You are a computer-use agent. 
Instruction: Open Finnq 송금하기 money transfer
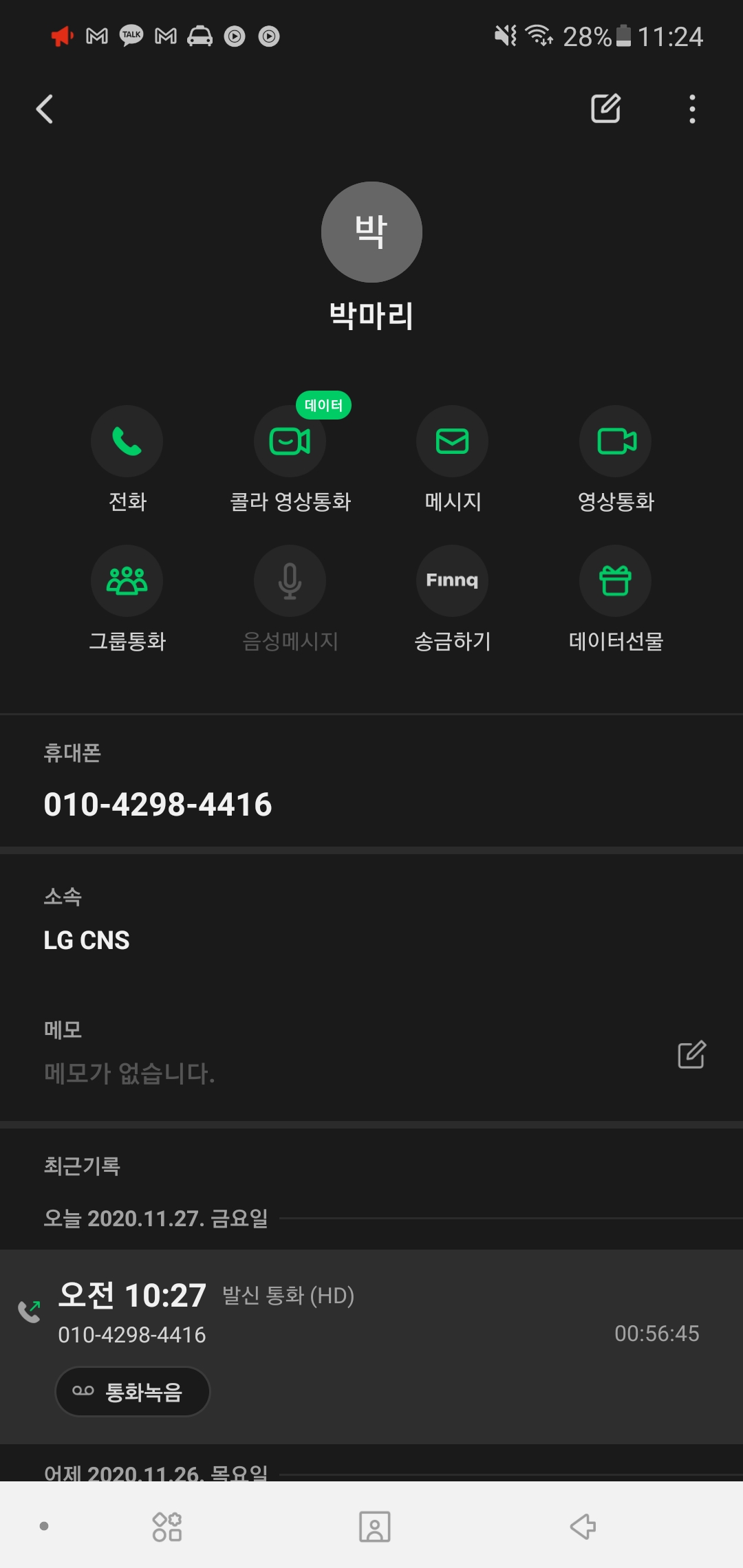452,581
